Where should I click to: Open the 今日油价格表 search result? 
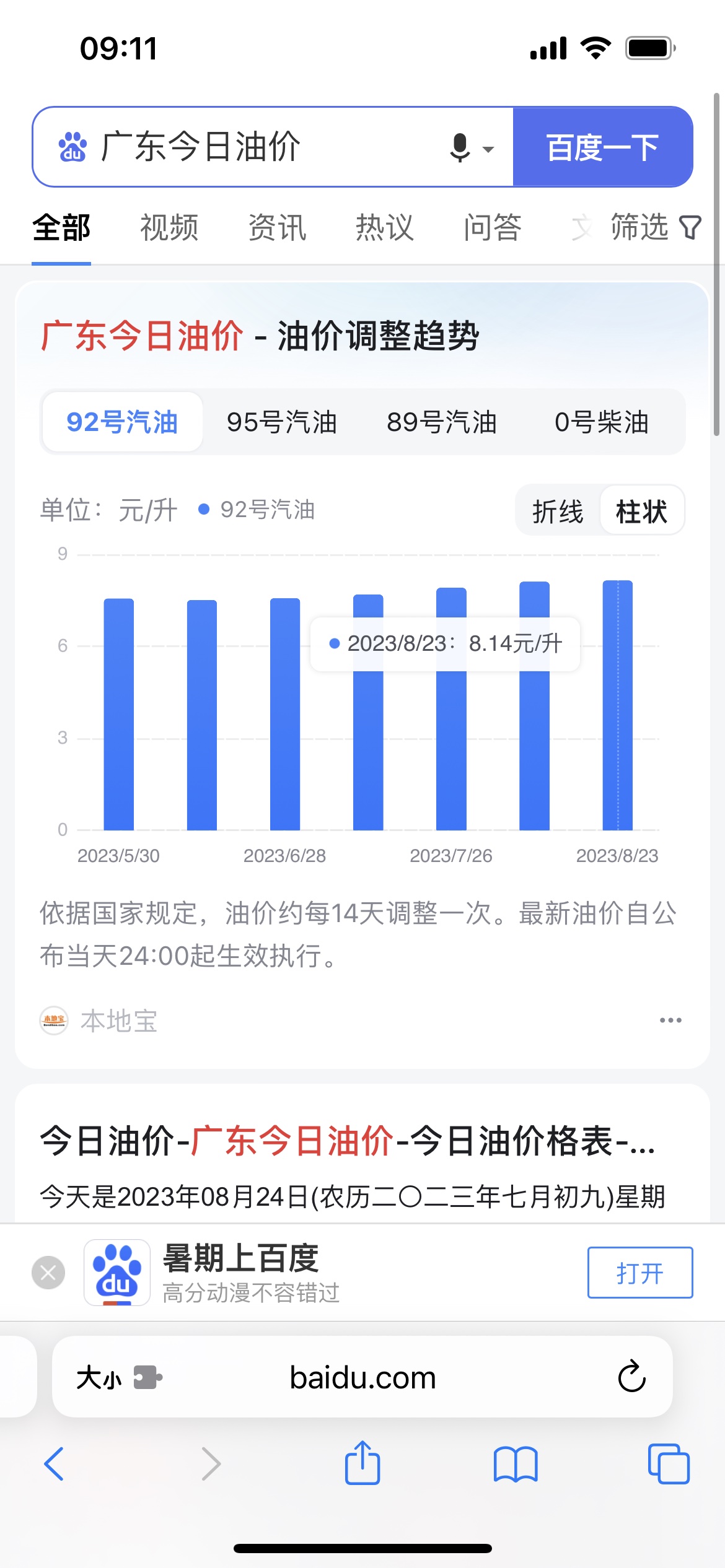click(348, 1140)
